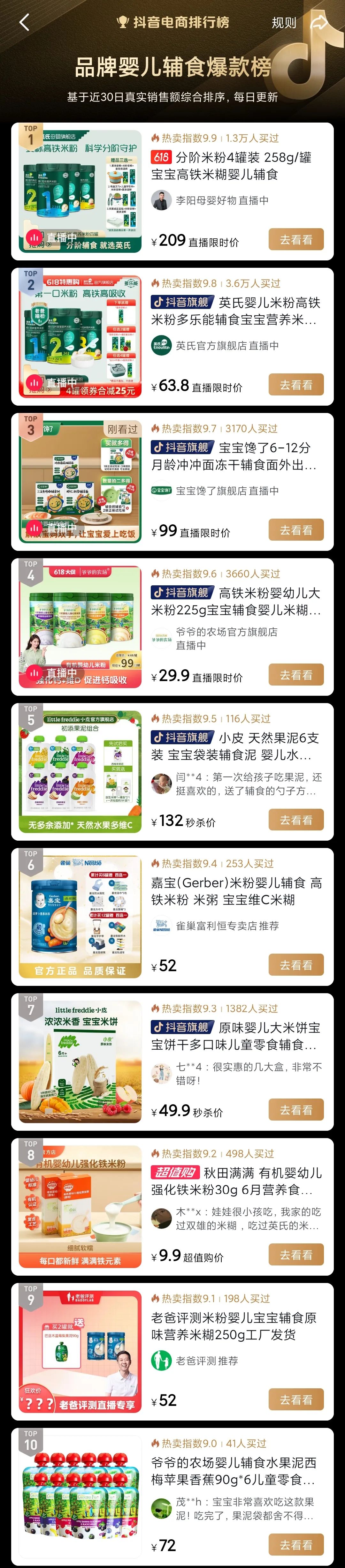The width and height of the screenshot is (345, 1568).
Task: Open the TOP 4 爷爷的农场 米粉 image
Action: [x=80, y=626]
